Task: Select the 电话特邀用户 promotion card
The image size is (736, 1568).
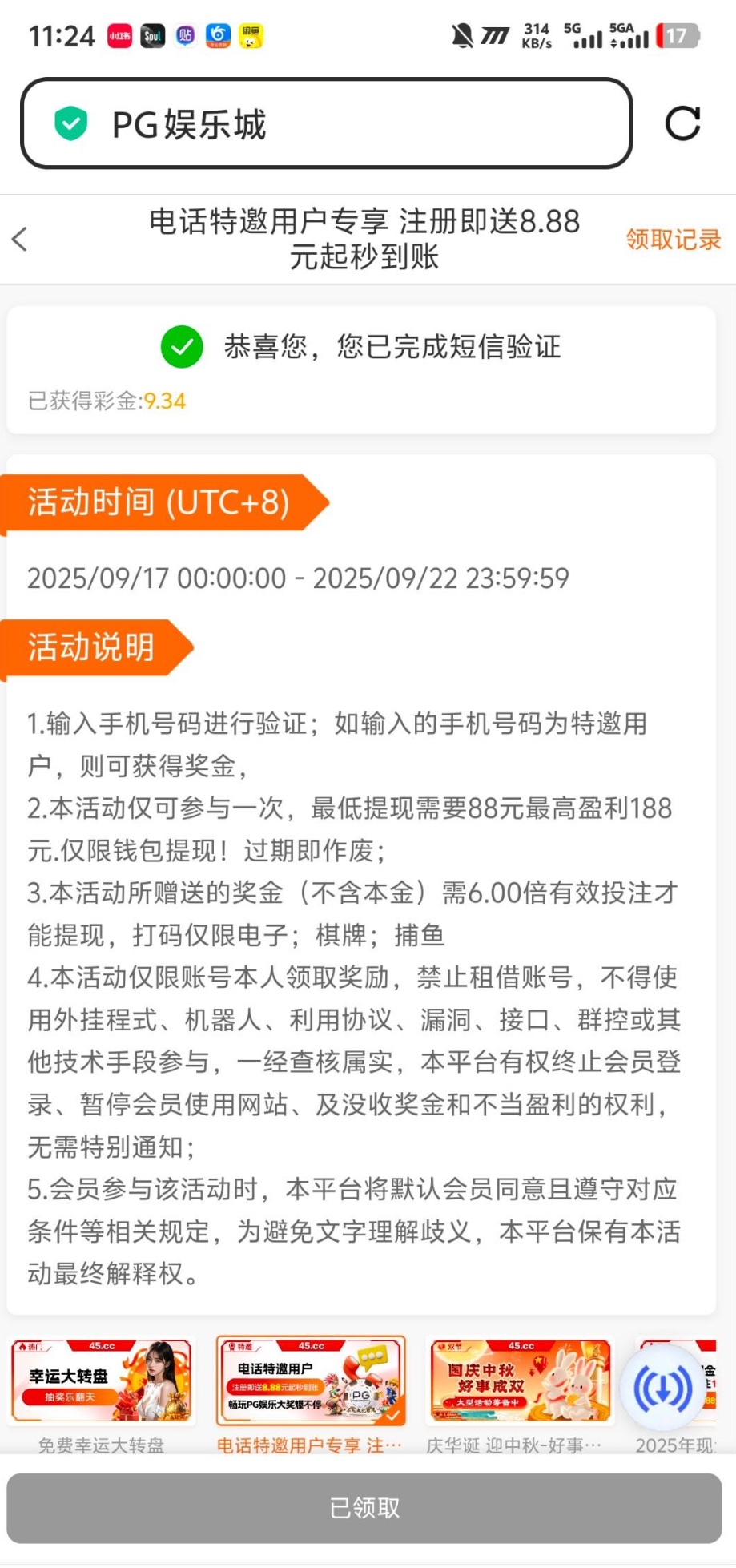Action: [311, 1381]
